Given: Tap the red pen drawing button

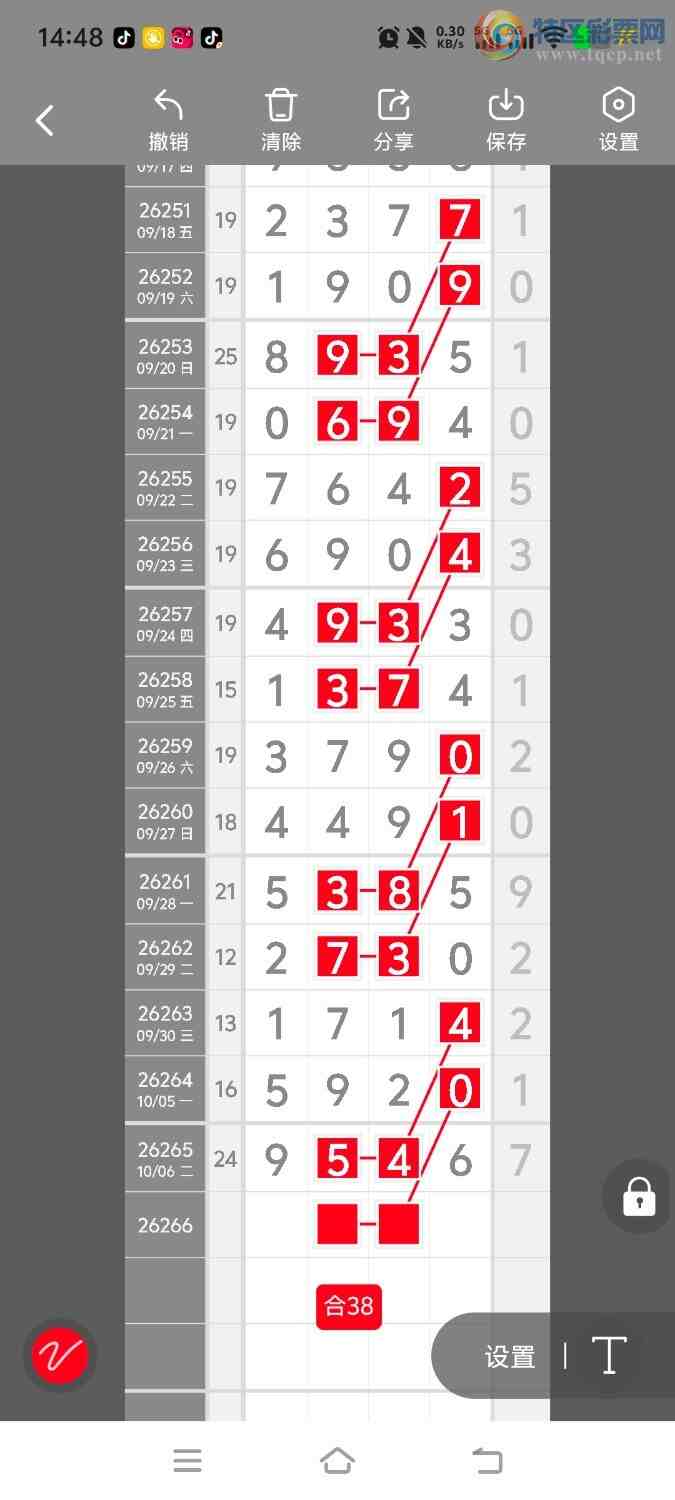Looking at the screenshot, I should pos(60,1356).
